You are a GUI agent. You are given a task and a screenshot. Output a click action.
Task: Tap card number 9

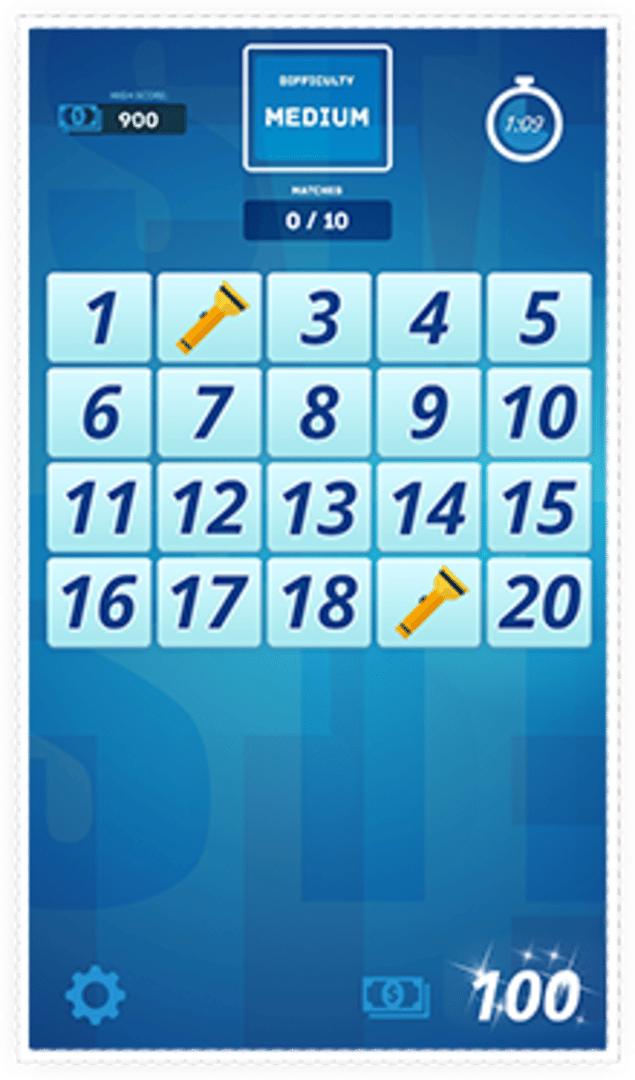429,413
